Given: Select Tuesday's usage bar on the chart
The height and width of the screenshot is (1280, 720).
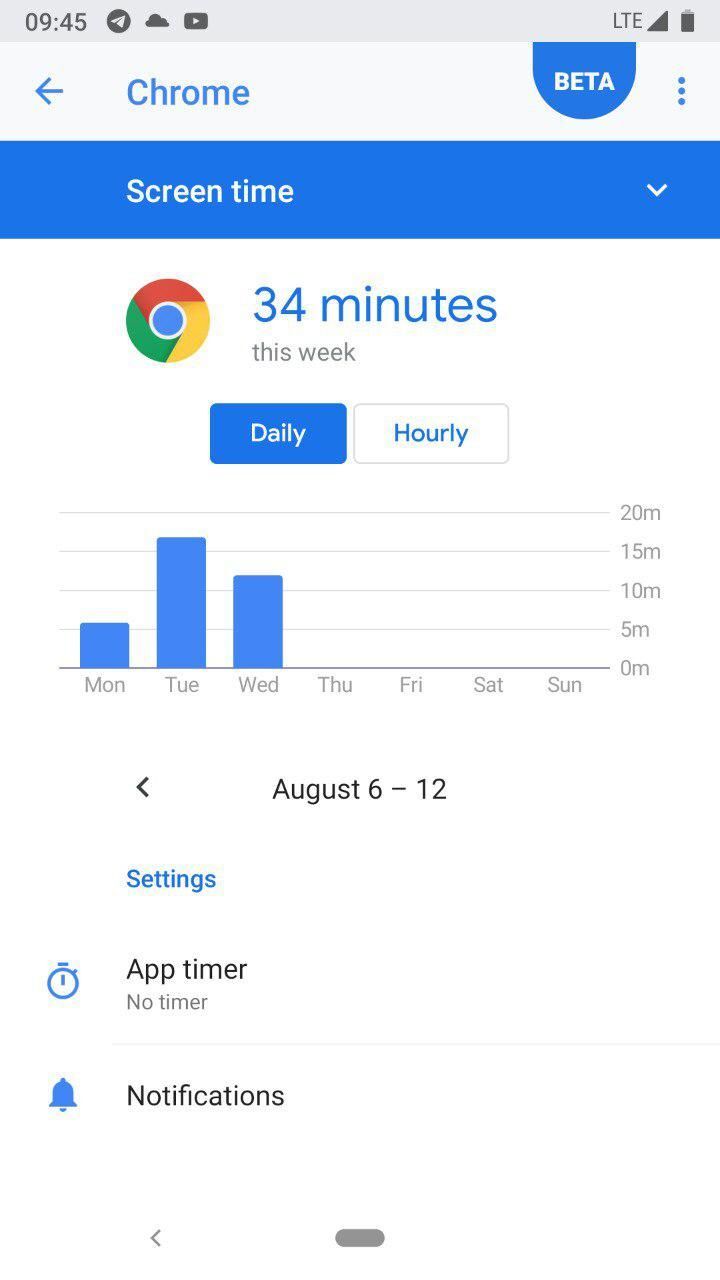Looking at the screenshot, I should tap(181, 600).
